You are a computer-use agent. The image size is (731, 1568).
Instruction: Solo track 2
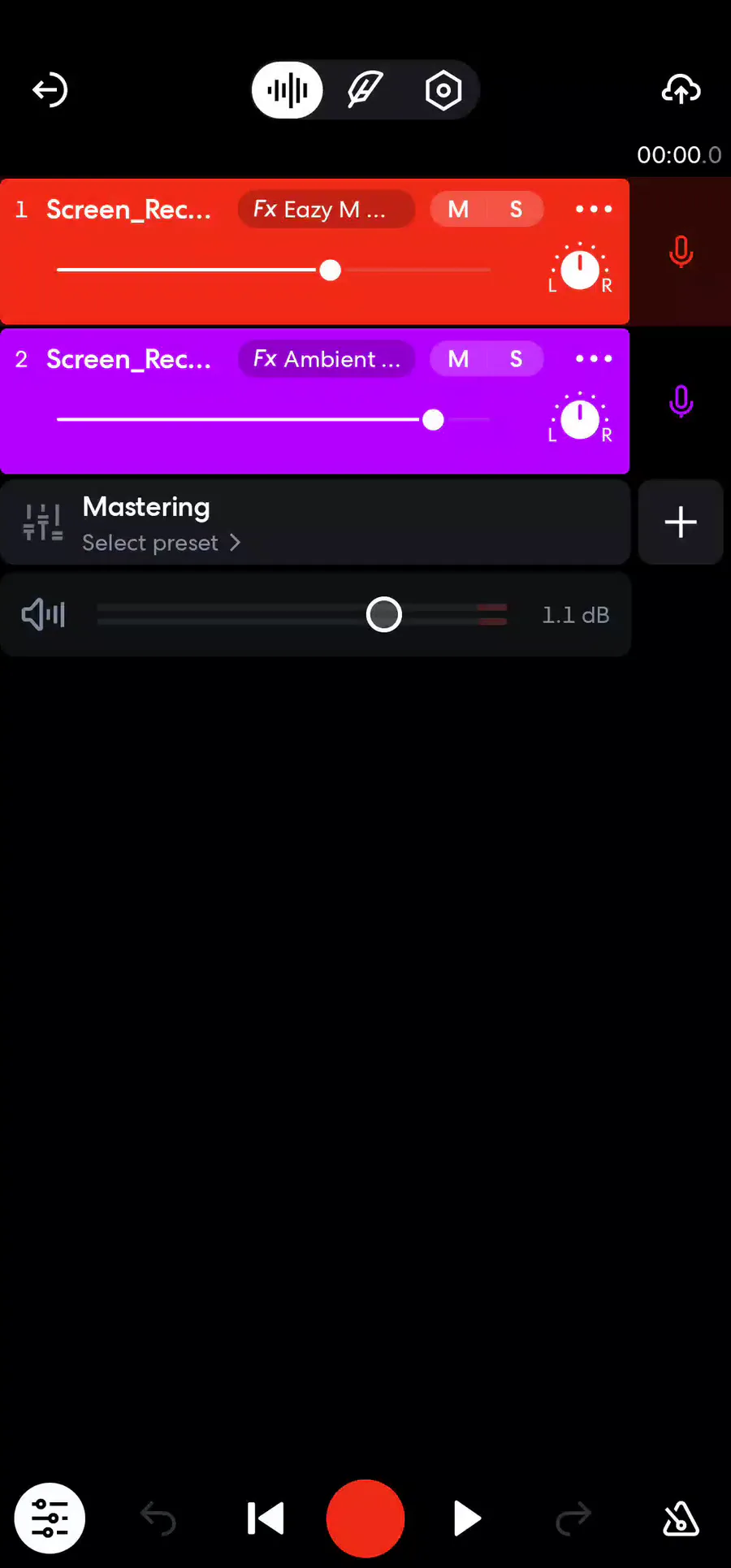(x=516, y=359)
